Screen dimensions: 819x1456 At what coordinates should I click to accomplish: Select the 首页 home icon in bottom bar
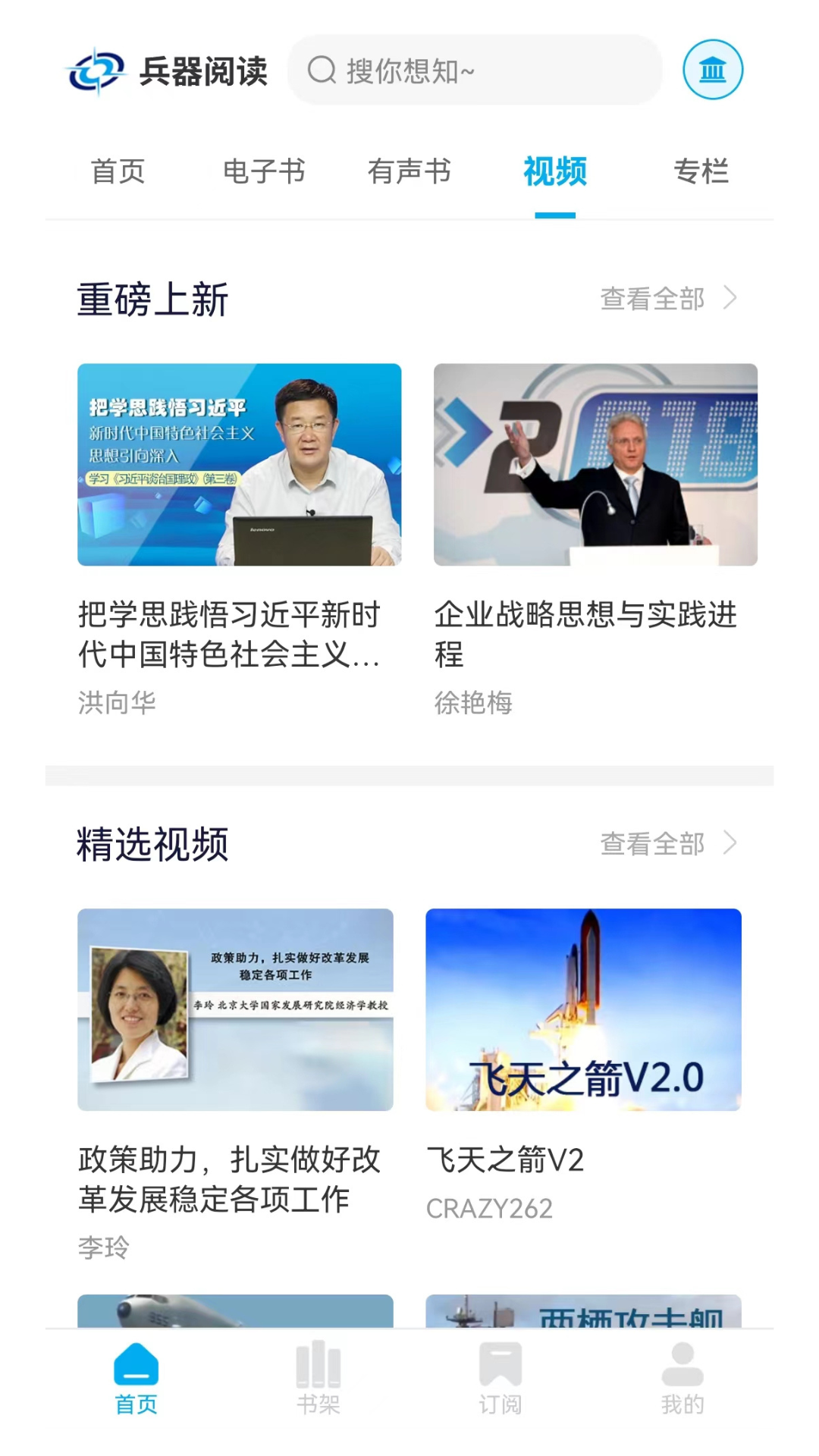(136, 1380)
